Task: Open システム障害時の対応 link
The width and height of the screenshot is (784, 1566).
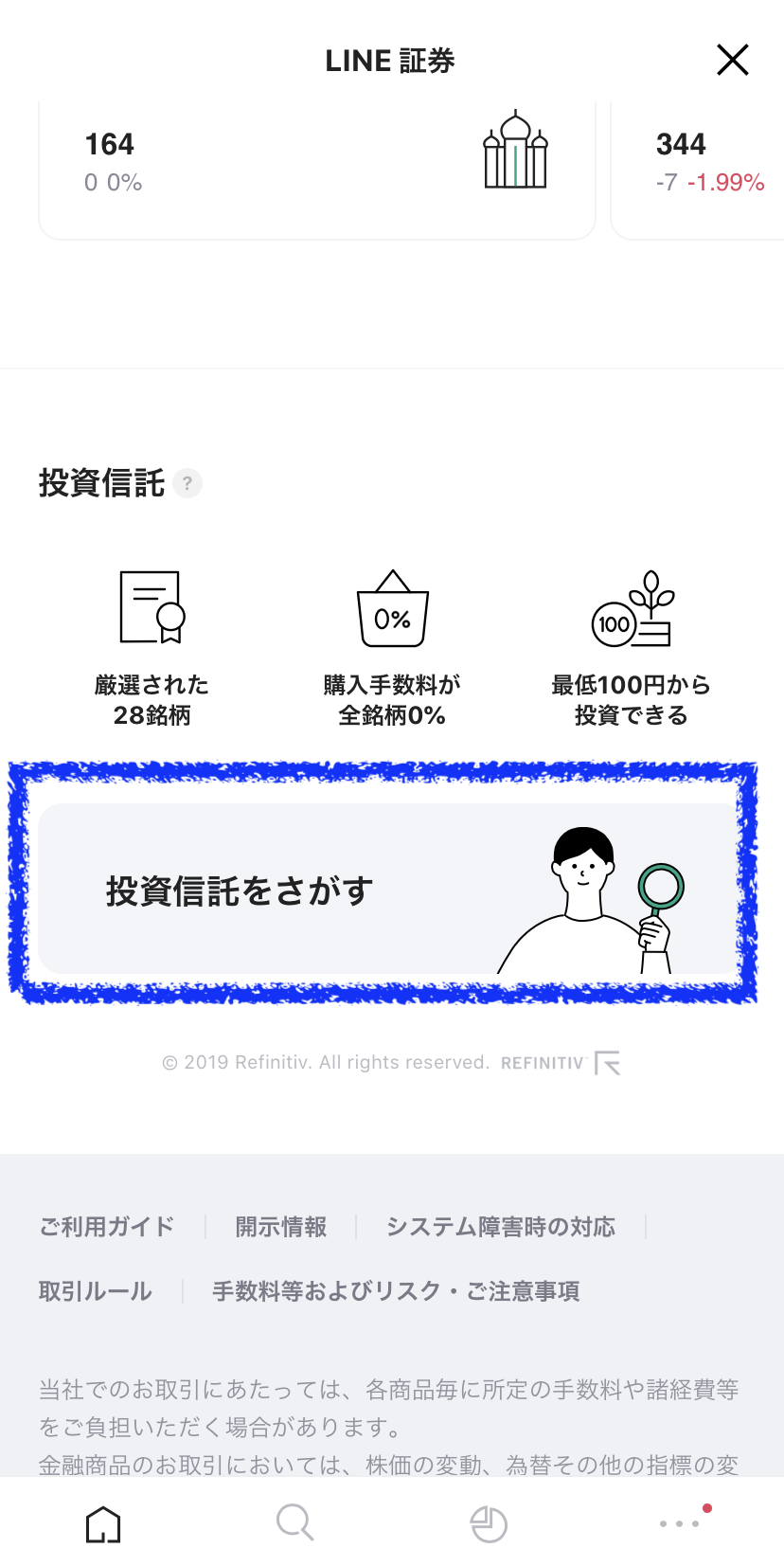Action: (x=500, y=1227)
